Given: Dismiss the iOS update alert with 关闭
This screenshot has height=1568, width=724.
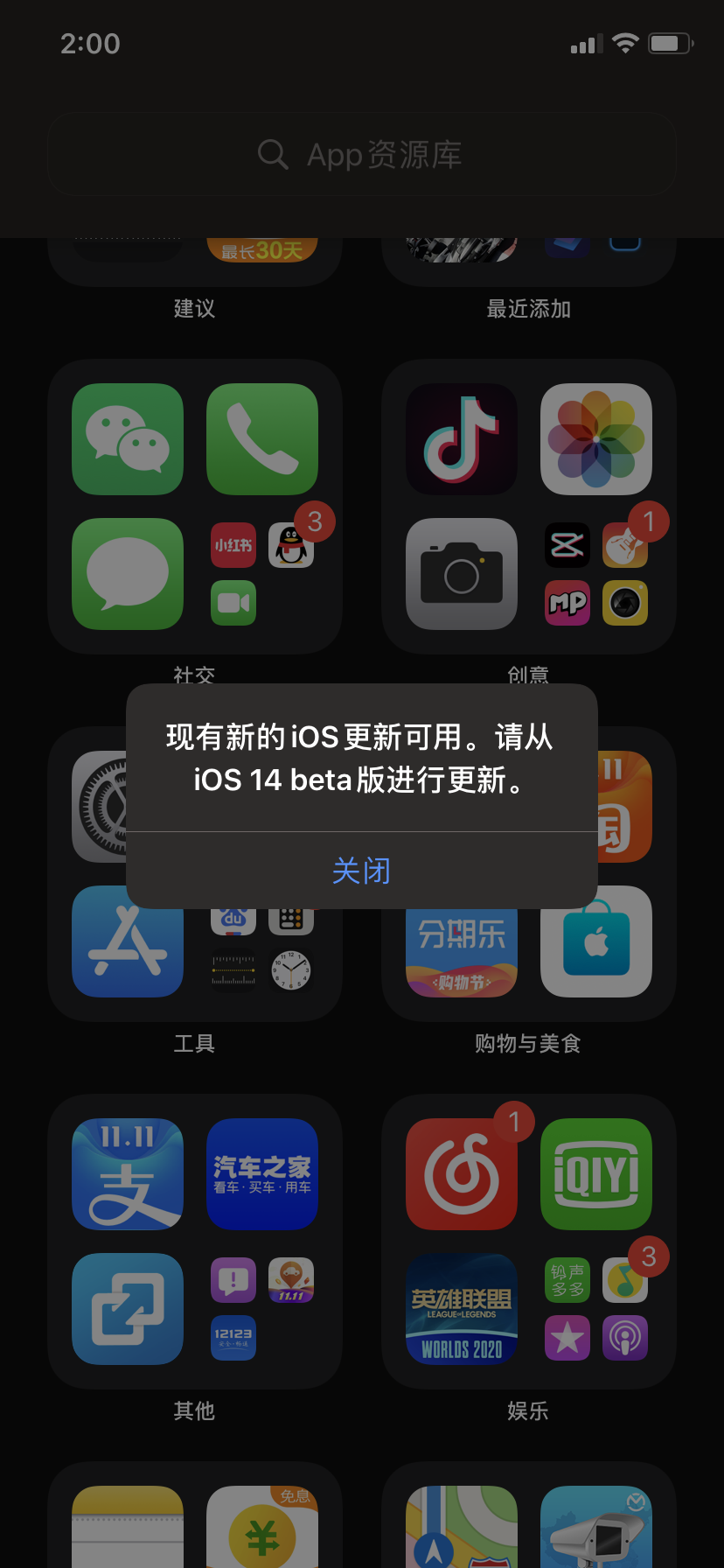Looking at the screenshot, I should coord(361,871).
